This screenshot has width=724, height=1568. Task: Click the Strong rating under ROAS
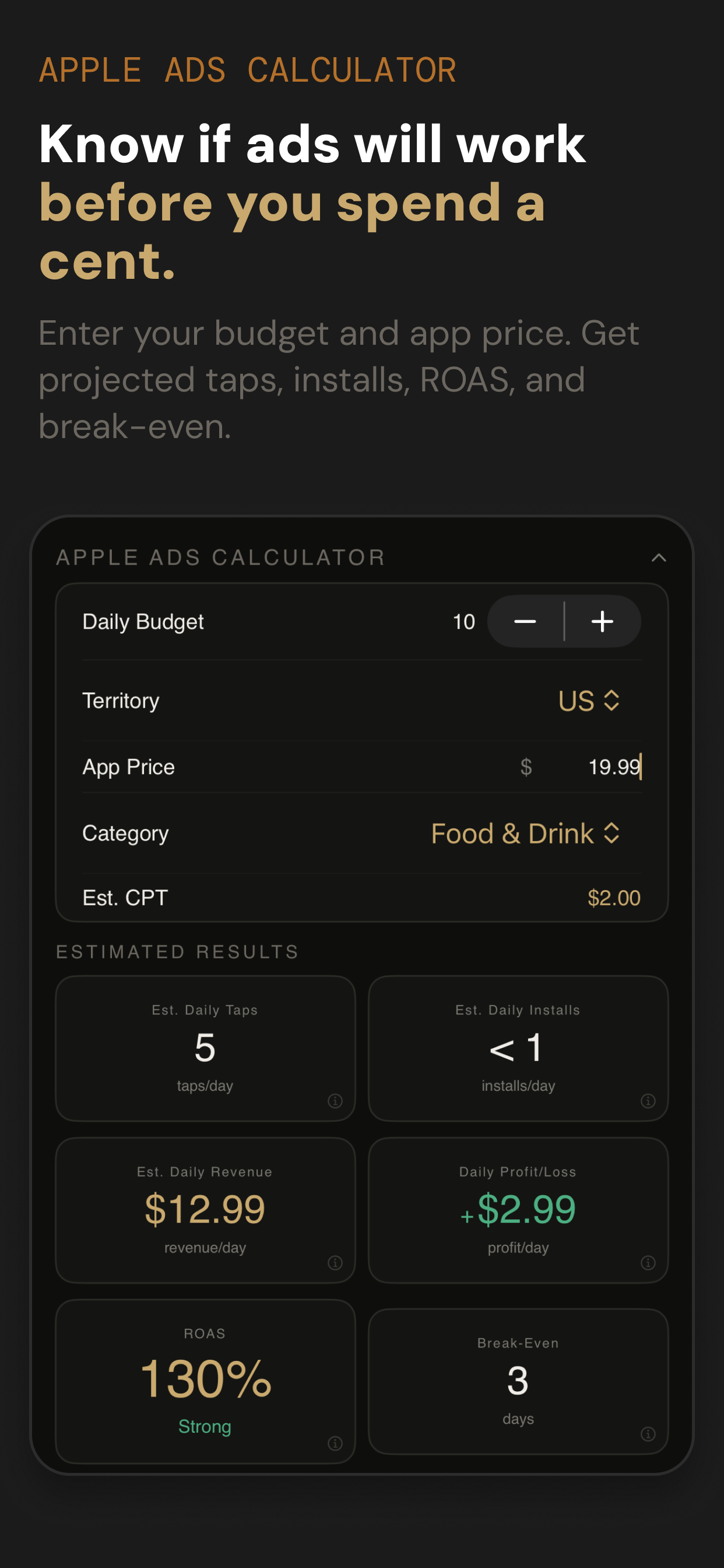click(x=205, y=1426)
